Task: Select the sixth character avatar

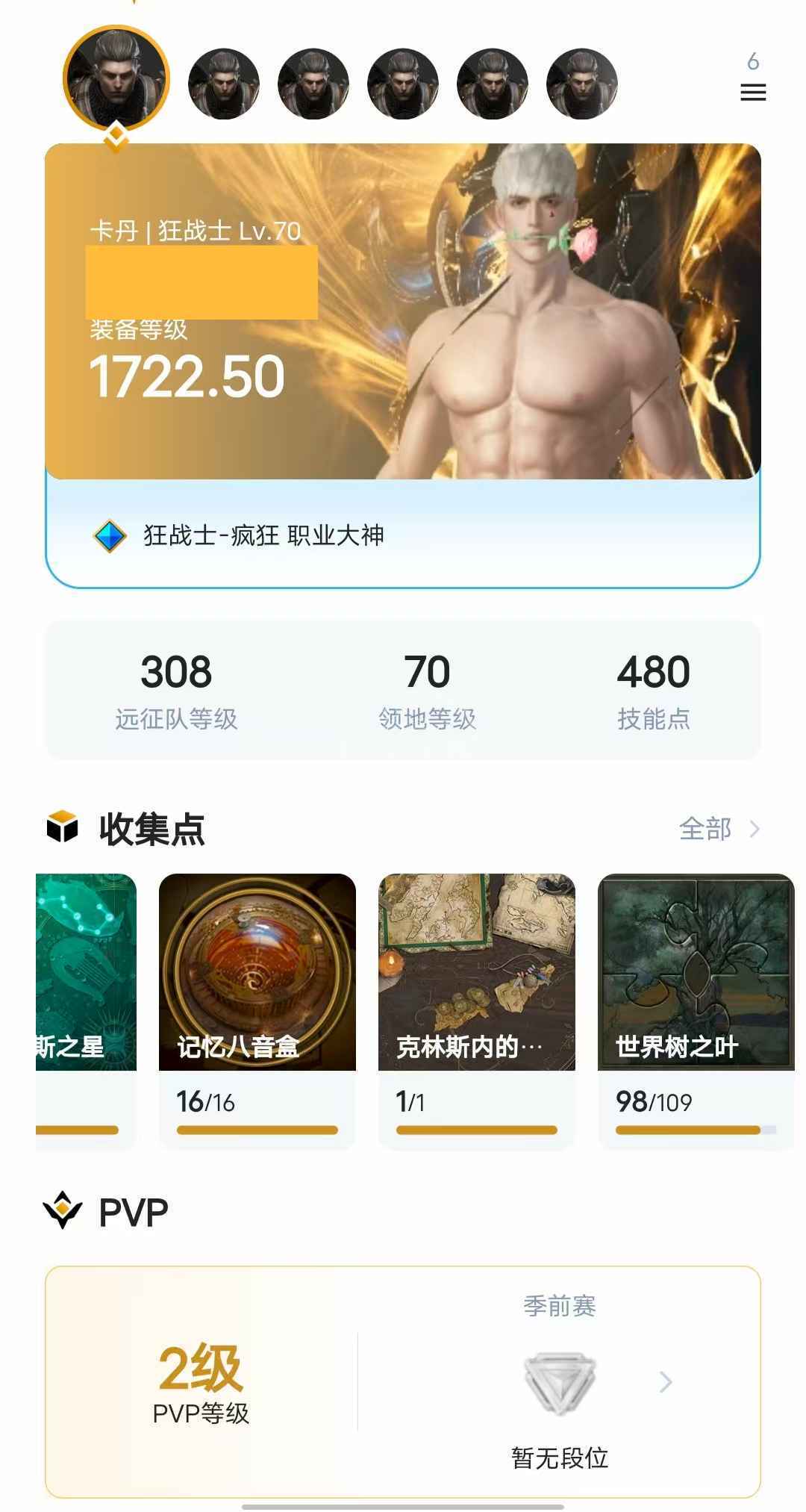Action: click(582, 84)
